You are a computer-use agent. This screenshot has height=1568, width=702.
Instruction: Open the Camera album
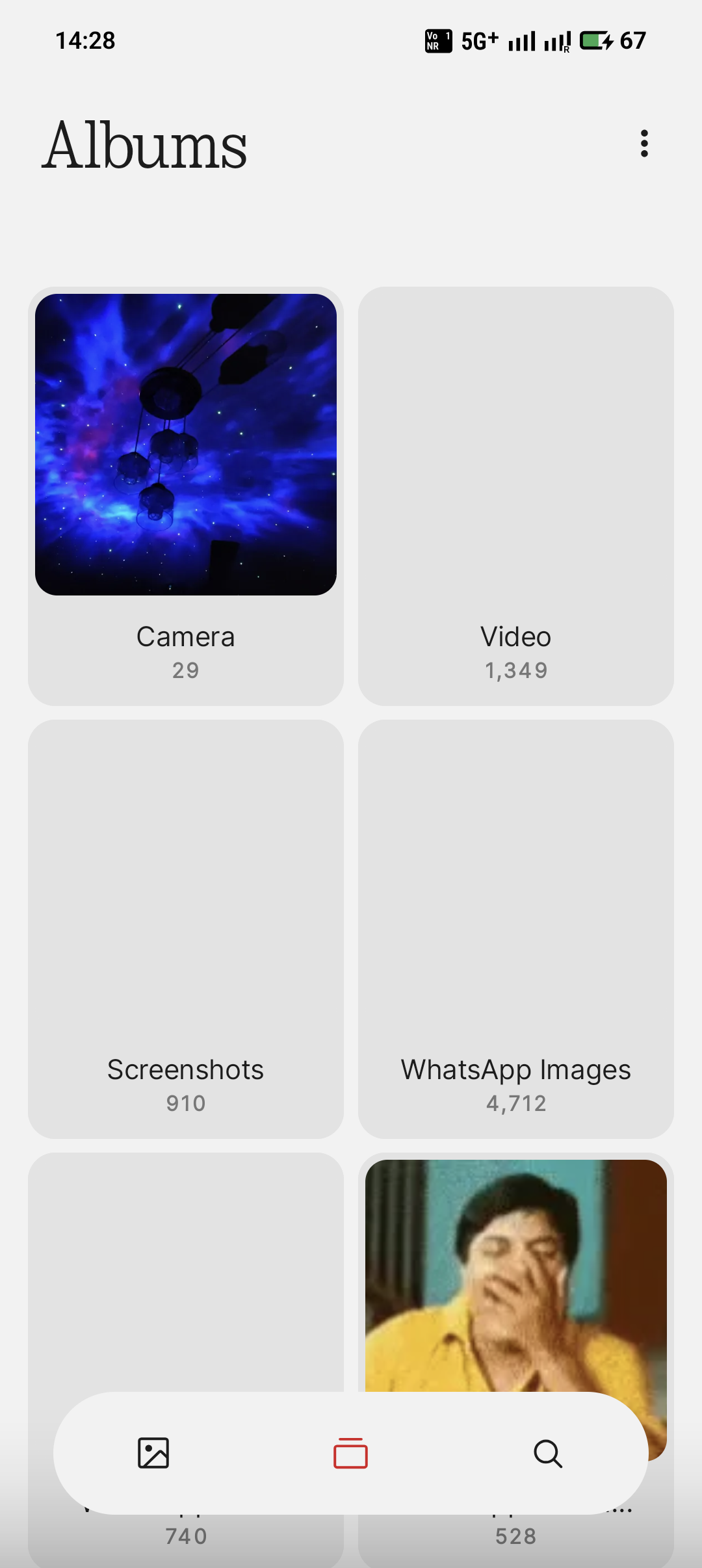click(185, 494)
